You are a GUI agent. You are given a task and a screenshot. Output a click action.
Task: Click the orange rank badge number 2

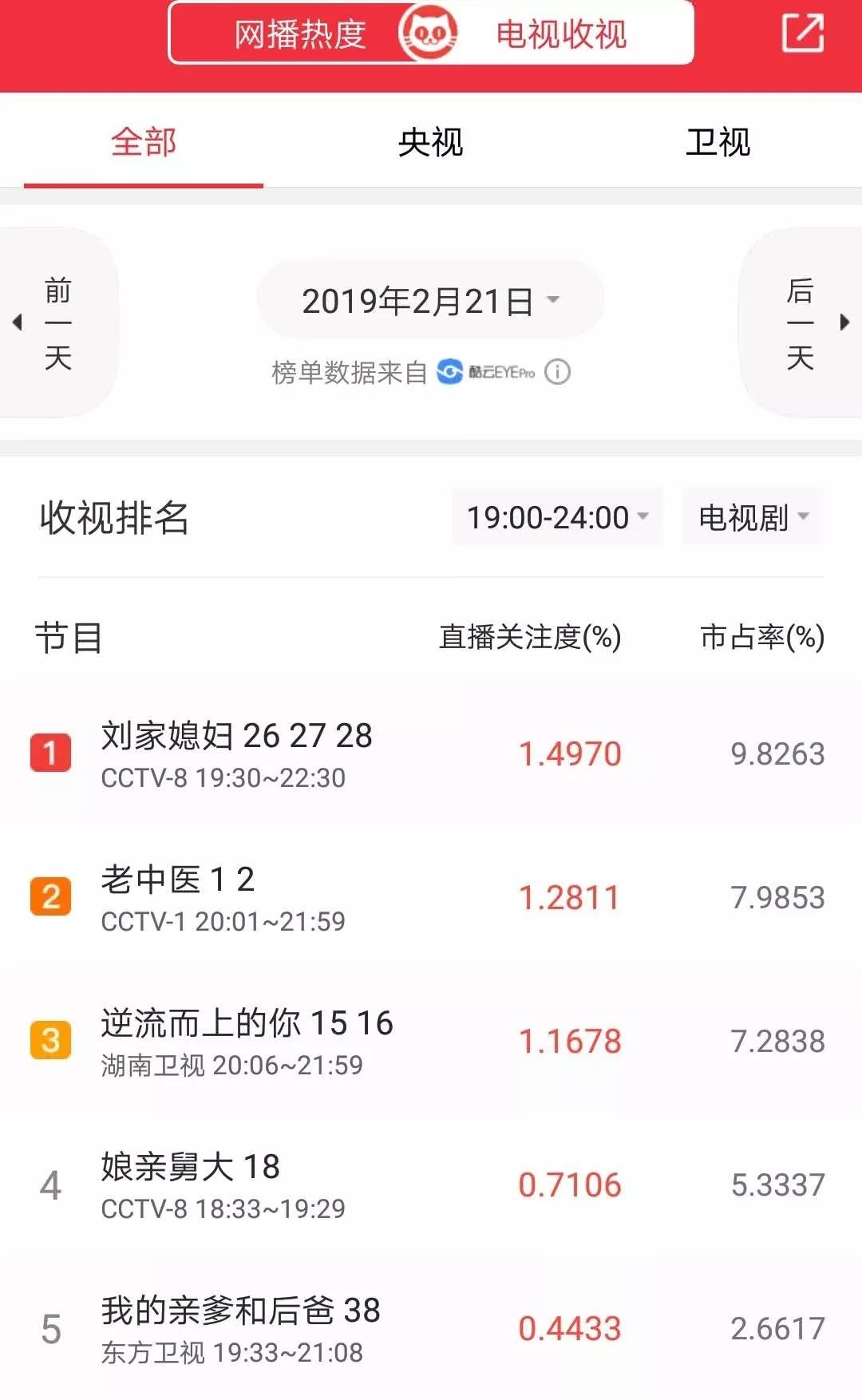coord(49,895)
